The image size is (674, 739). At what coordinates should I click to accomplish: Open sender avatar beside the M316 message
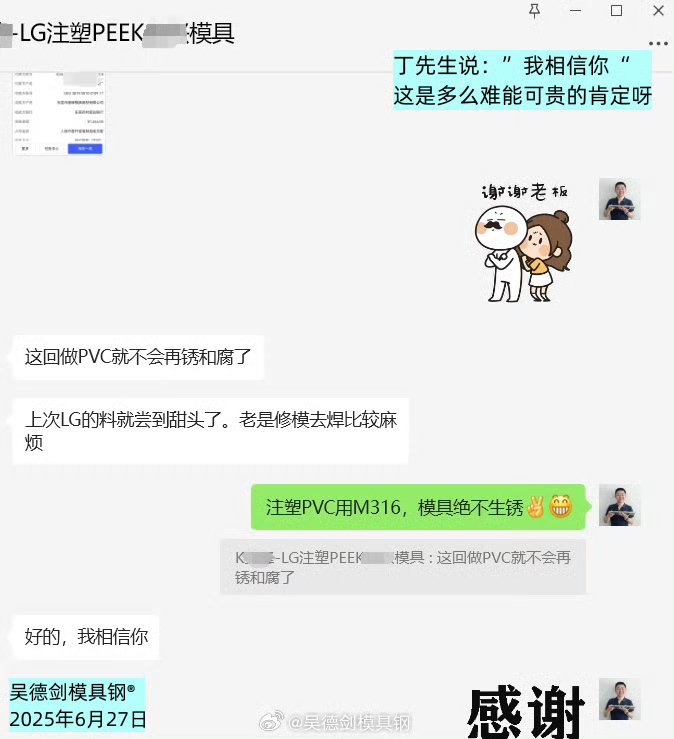tap(619, 505)
